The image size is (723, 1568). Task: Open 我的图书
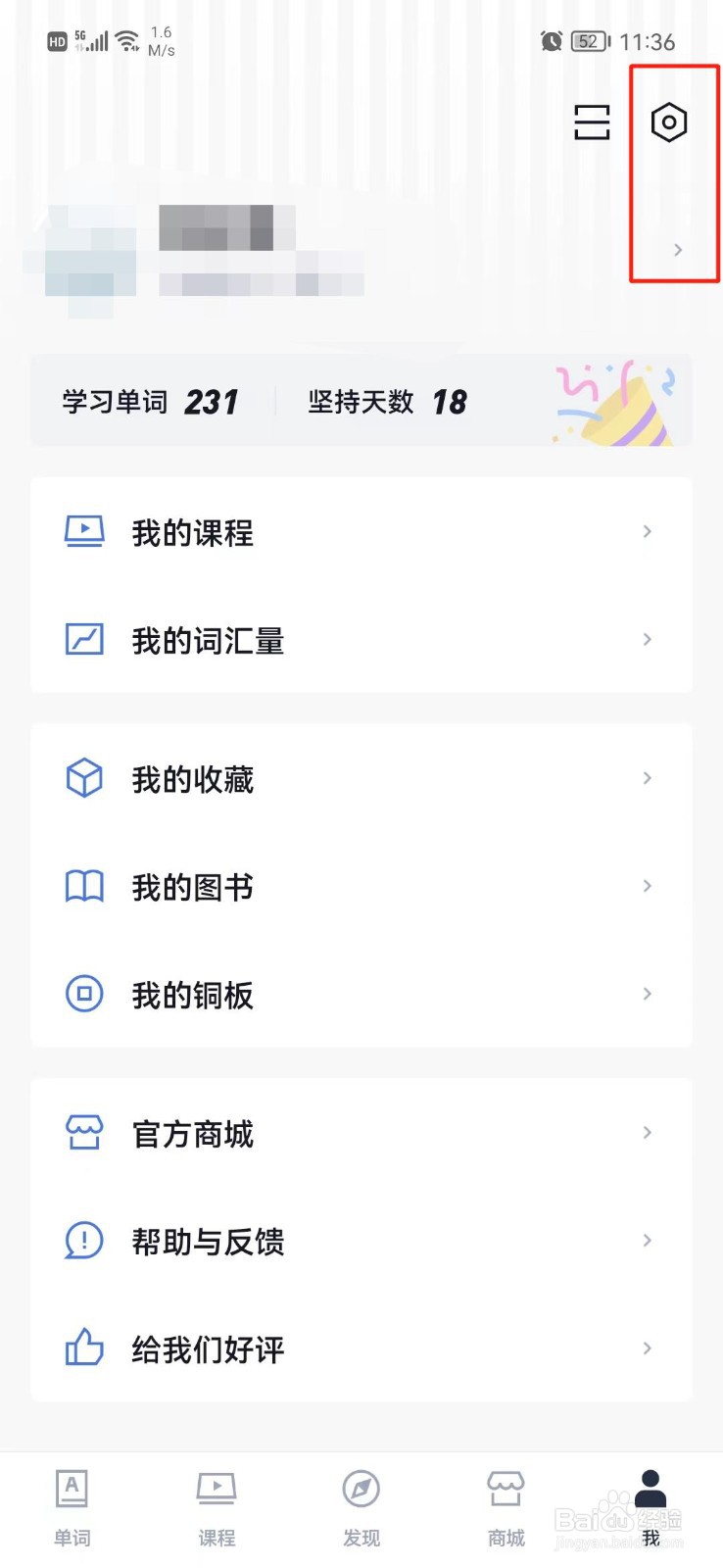tap(361, 887)
